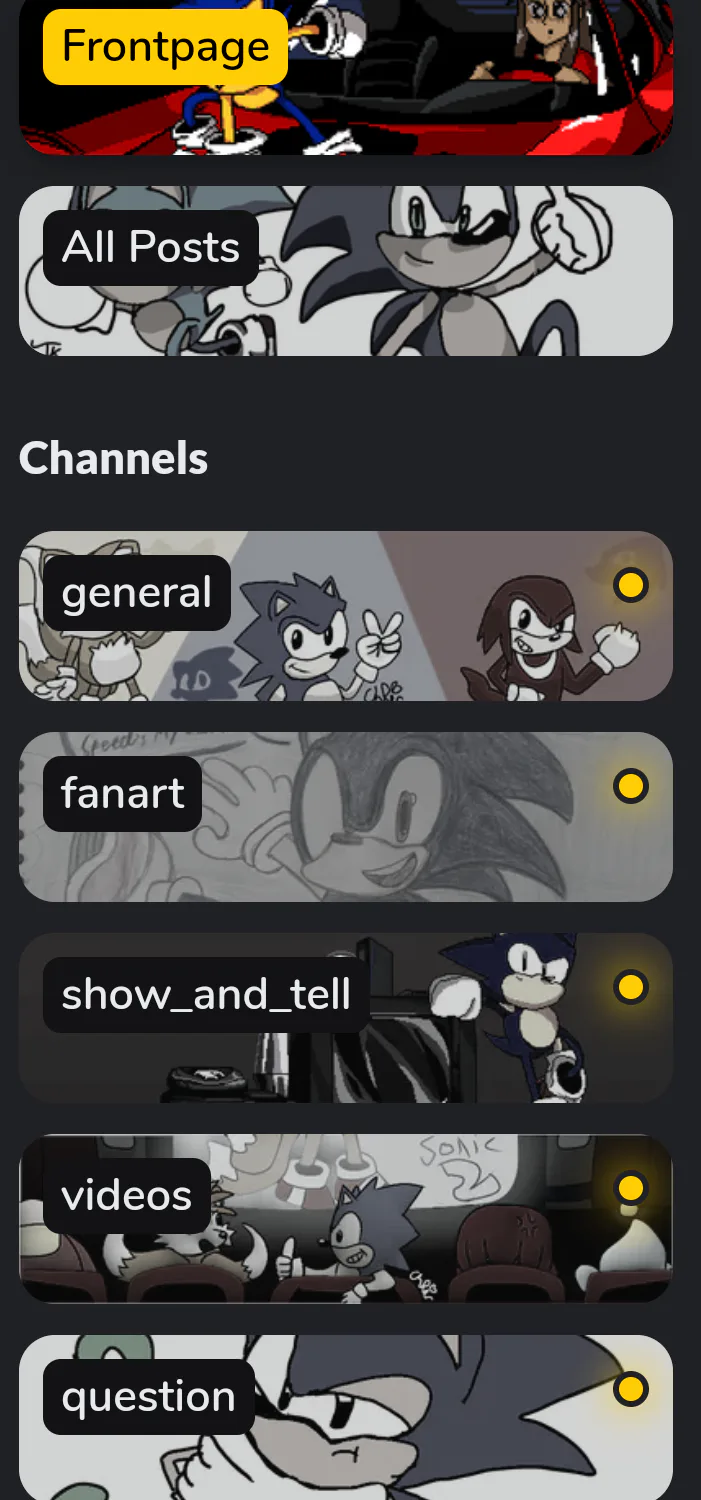Viewport: 701px width, 1500px height.
Task: Open the Frontpage feed
Action: click(345, 77)
